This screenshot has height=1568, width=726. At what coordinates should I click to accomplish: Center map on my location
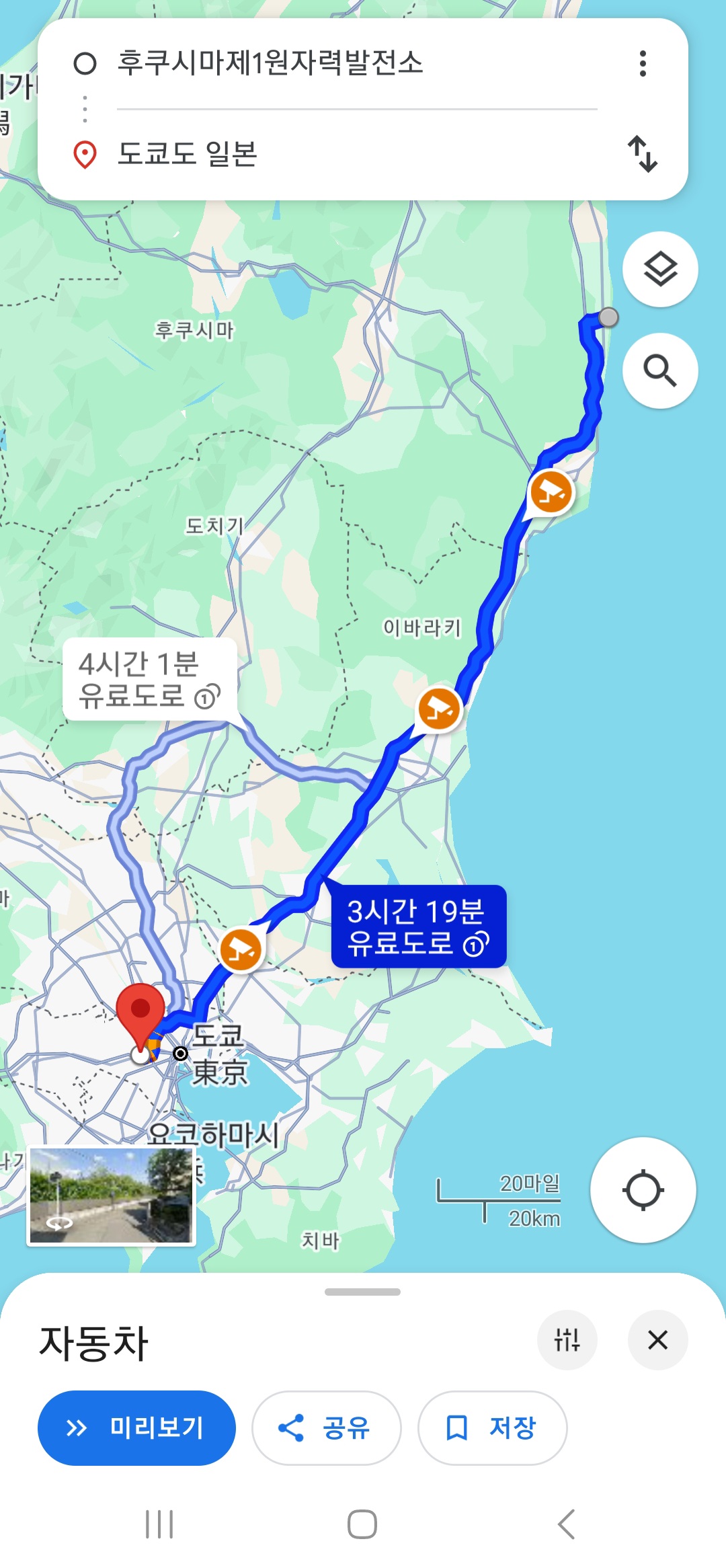[x=643, y=1189]
